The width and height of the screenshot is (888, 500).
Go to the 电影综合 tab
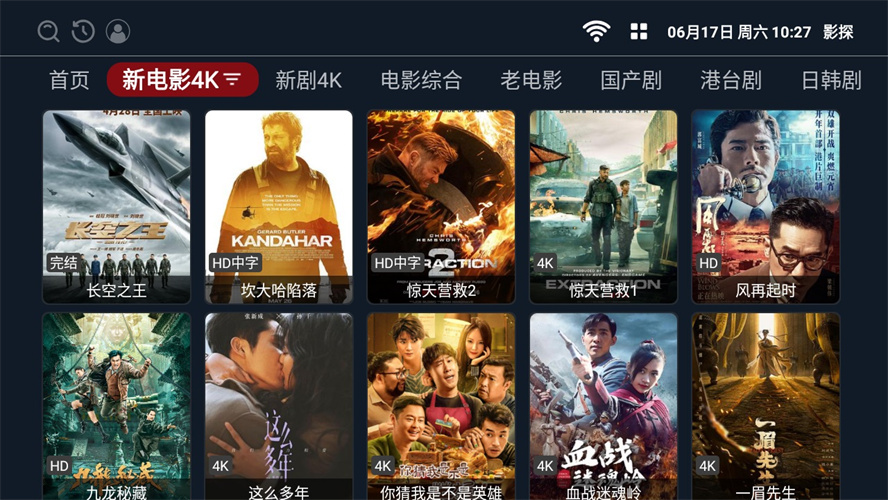(421, 80)
